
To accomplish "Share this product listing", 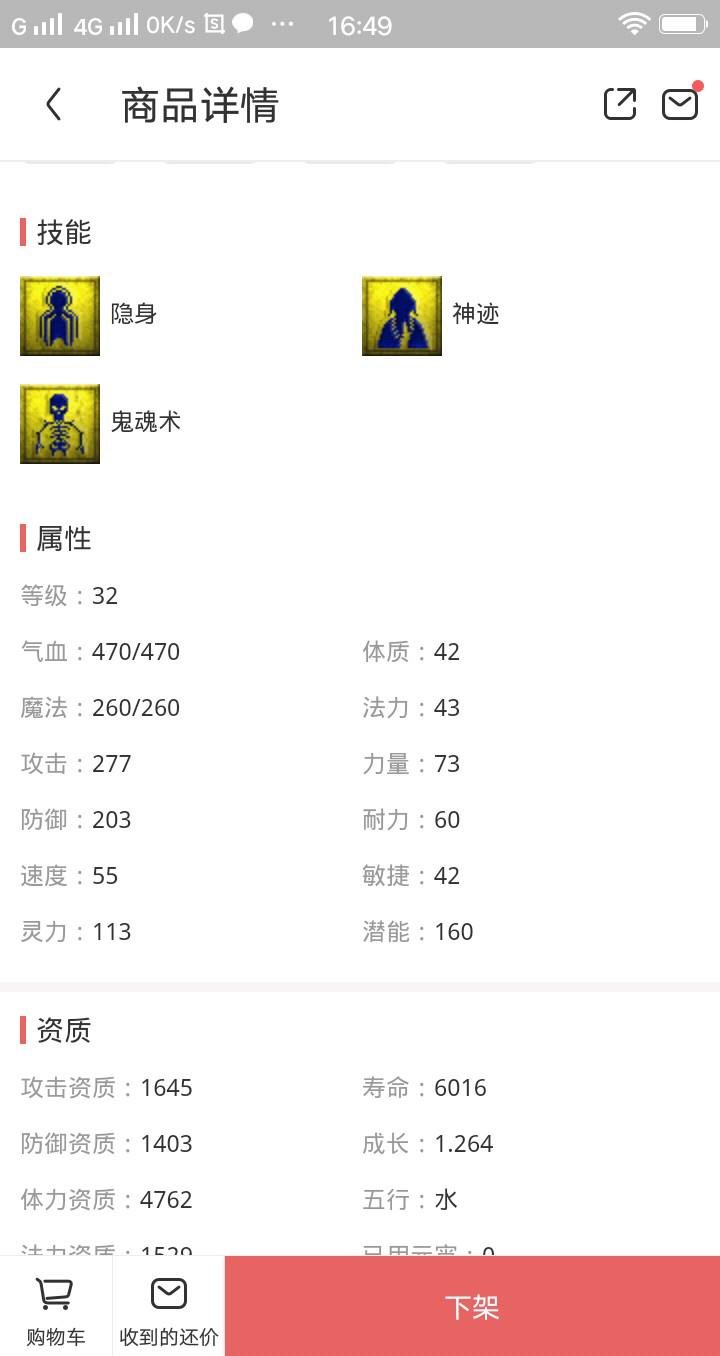I will tap(619, 104).
